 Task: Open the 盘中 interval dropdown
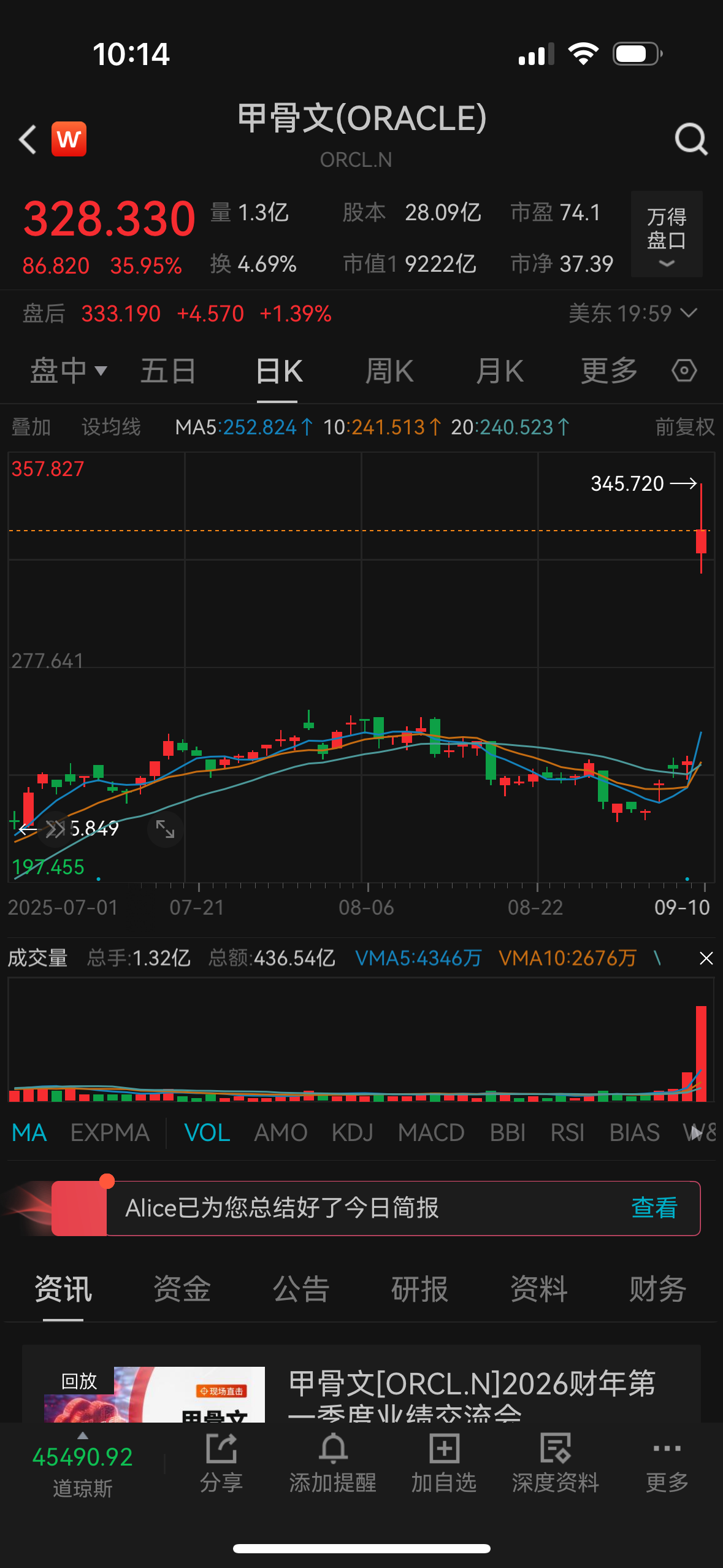(x=69, y=371)
